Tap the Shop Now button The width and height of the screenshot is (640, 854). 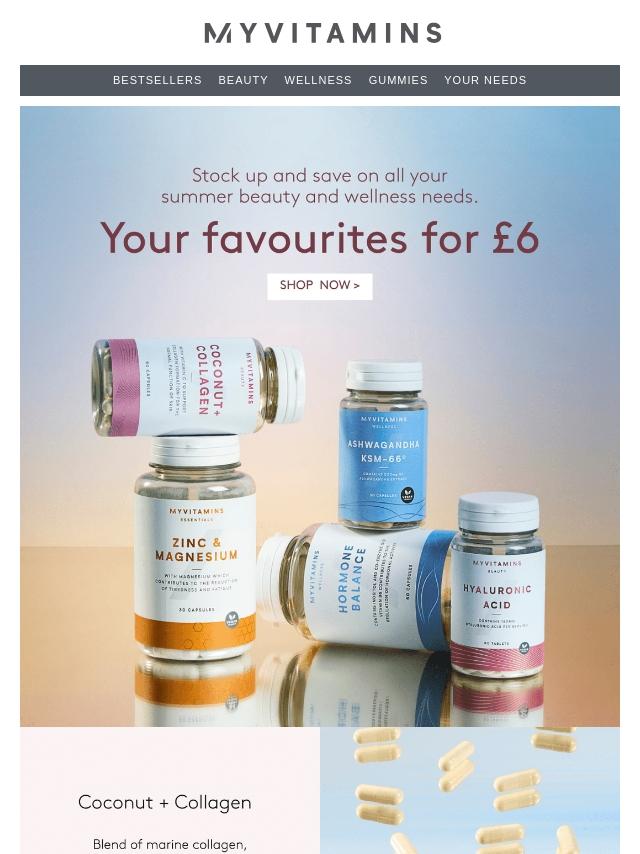point(320,286)
